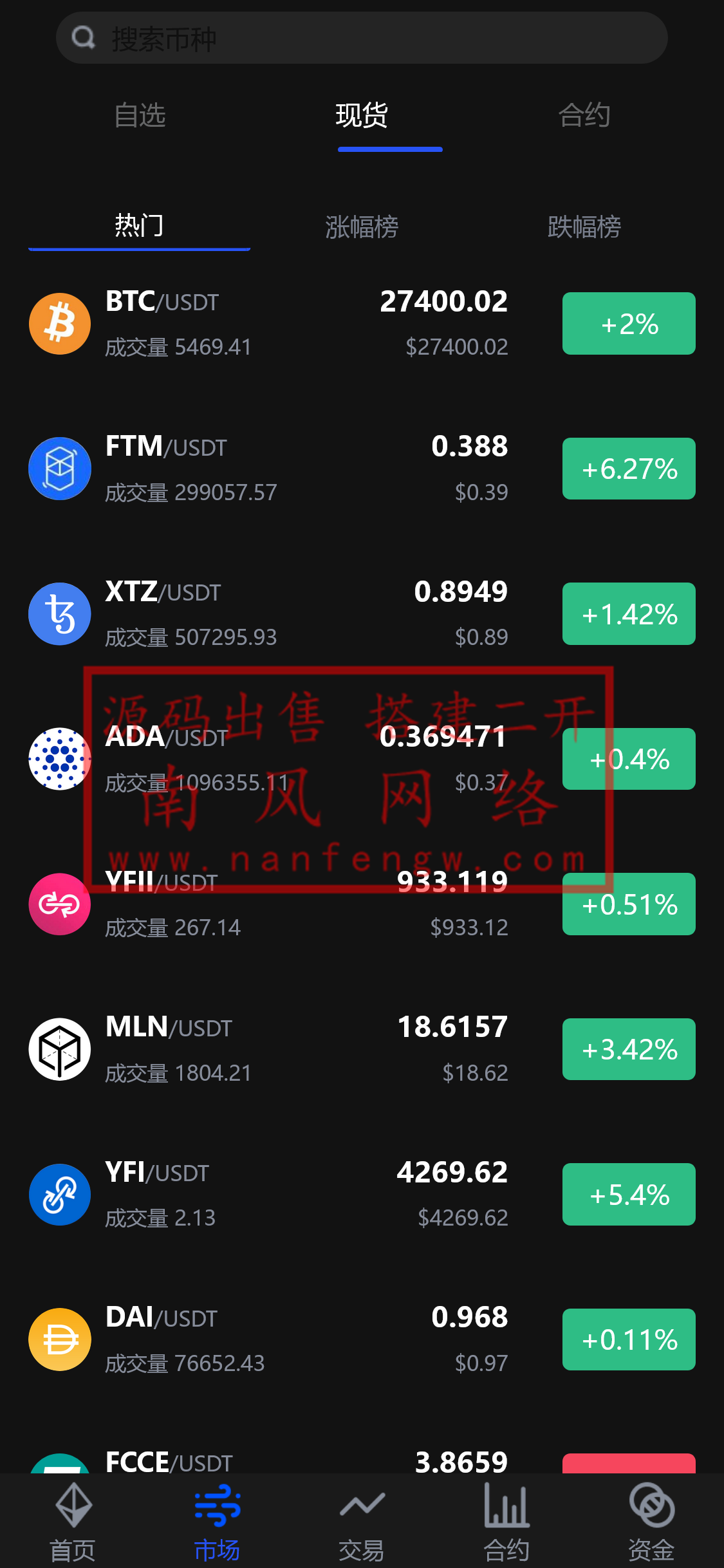Click the BTC +2% change button
Image resolution: width=724 pixels, height=1568 pixels.
tap(627, 322)
